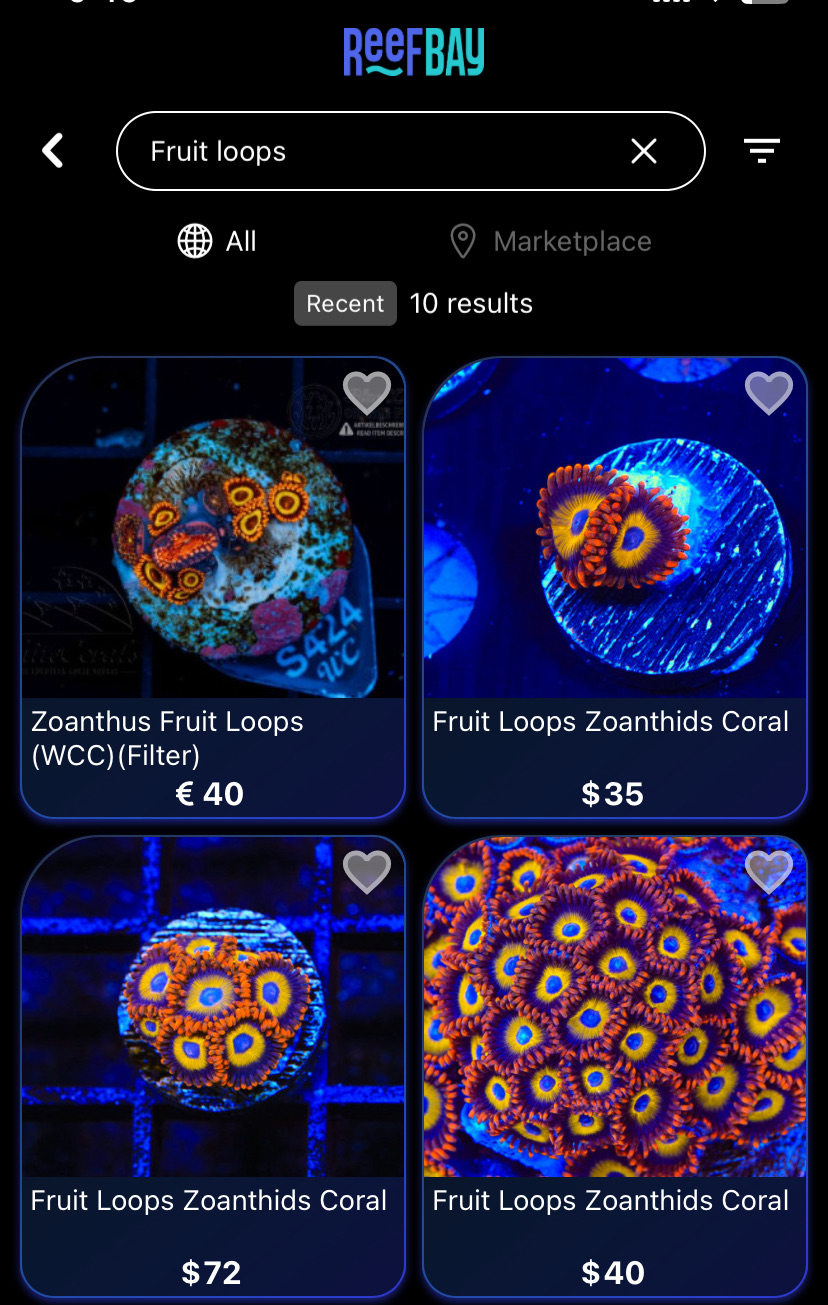
Task: Open Zoanthus Fruit Loops (WCC)(Filter) listing
Action: (x=213, y=560)
